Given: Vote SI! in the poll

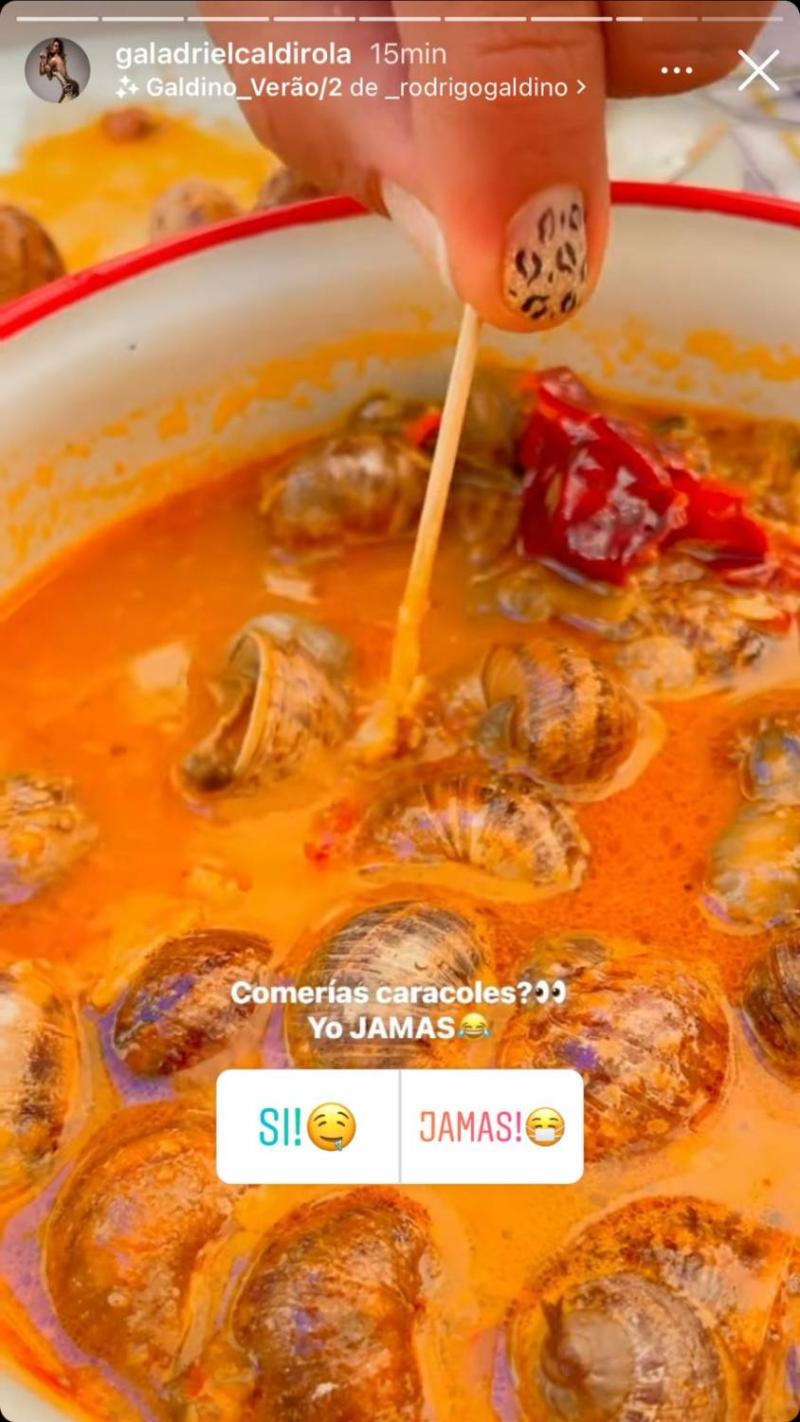Looking at the screenshot, I should click(308, 1127).
